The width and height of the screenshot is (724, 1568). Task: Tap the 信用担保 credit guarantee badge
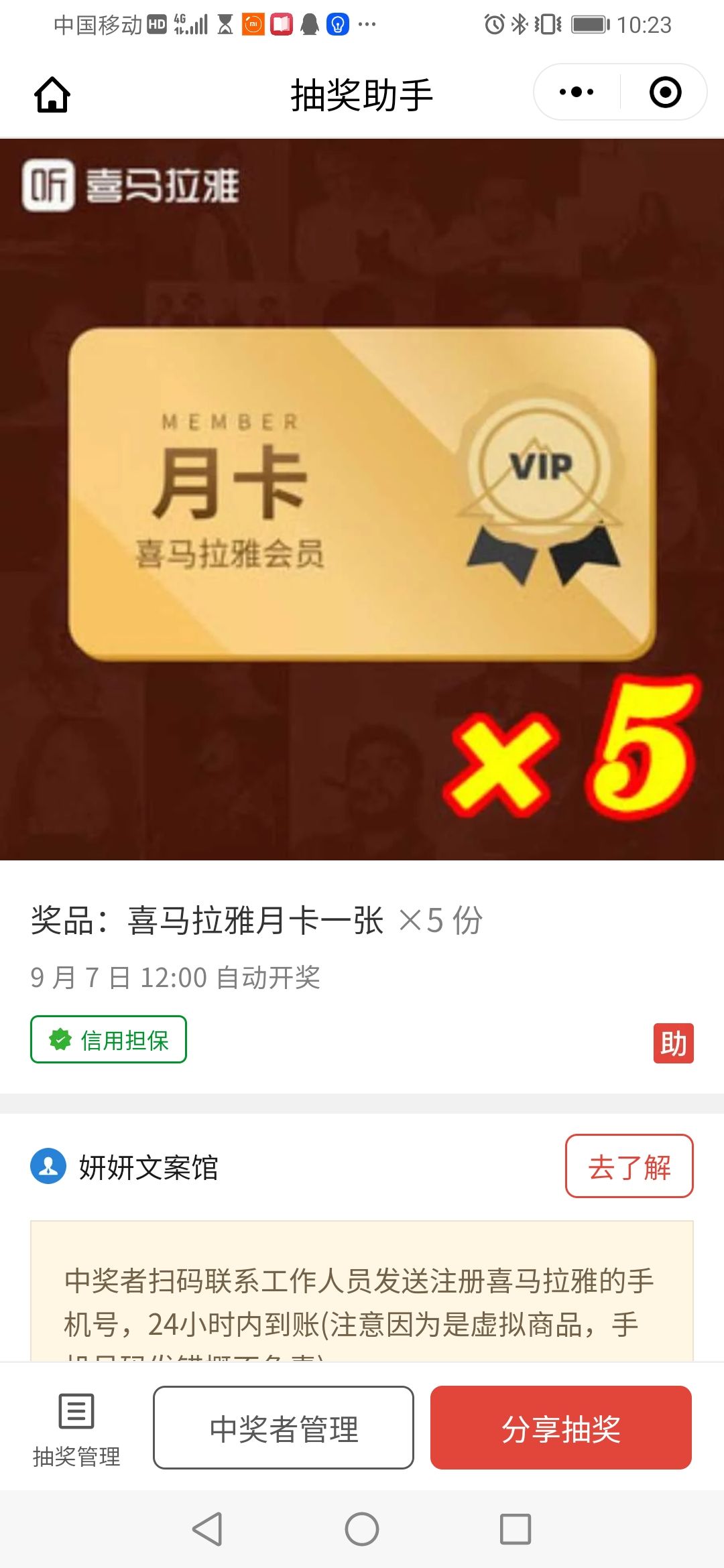pyautogui.click(x=109, y=1039)
